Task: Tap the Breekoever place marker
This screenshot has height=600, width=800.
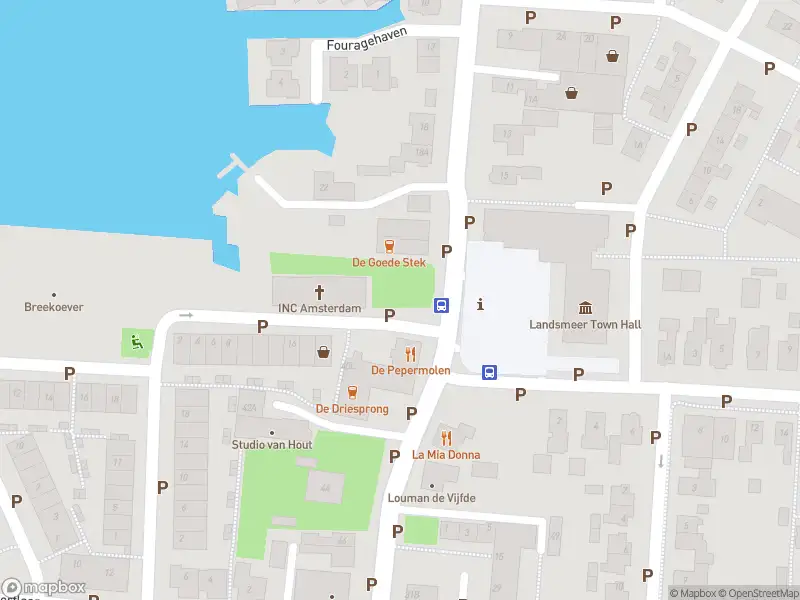Action: (x=53, y=296)
